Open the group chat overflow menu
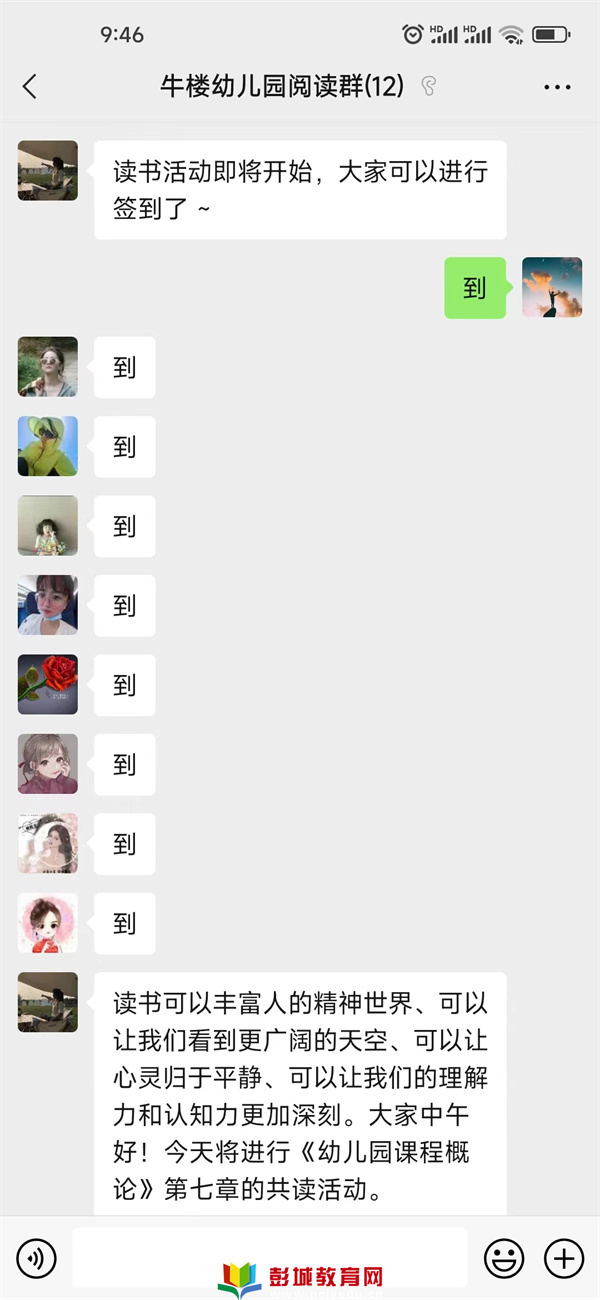Image resolution: width=600 pixels, height=1300 pixels. click(557, 88)
